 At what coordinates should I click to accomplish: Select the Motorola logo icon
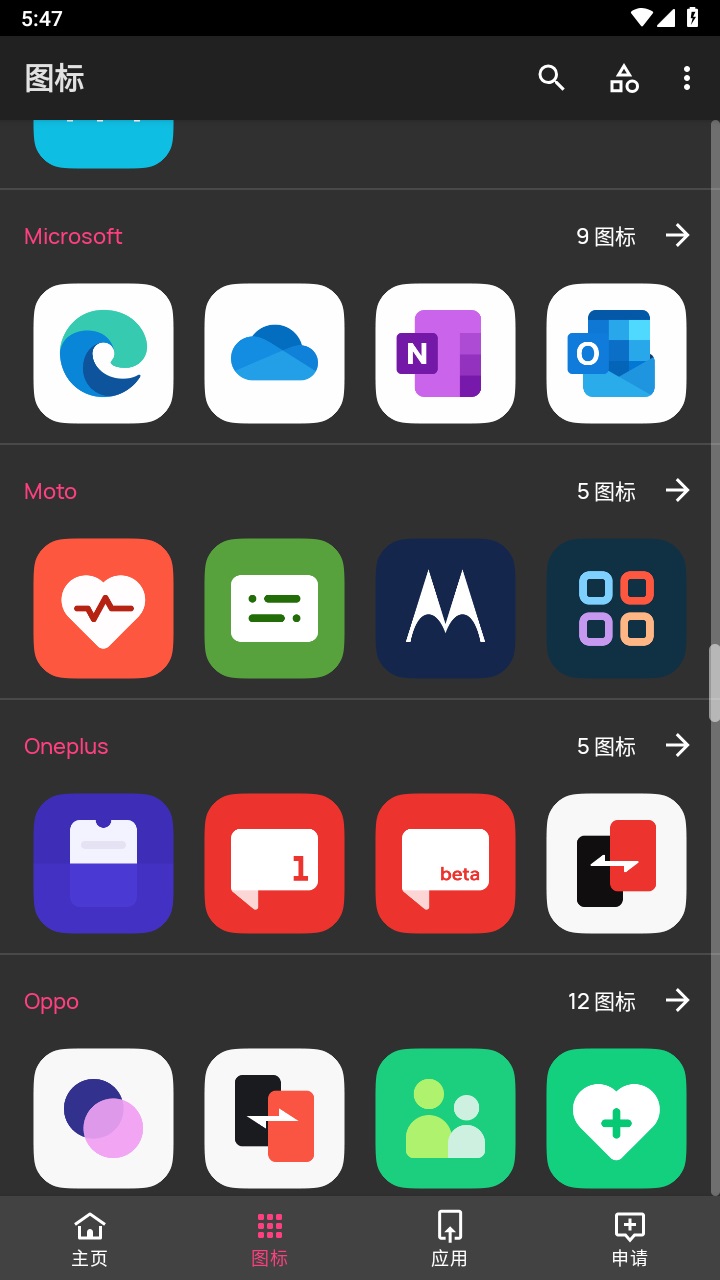pos(445,608)
